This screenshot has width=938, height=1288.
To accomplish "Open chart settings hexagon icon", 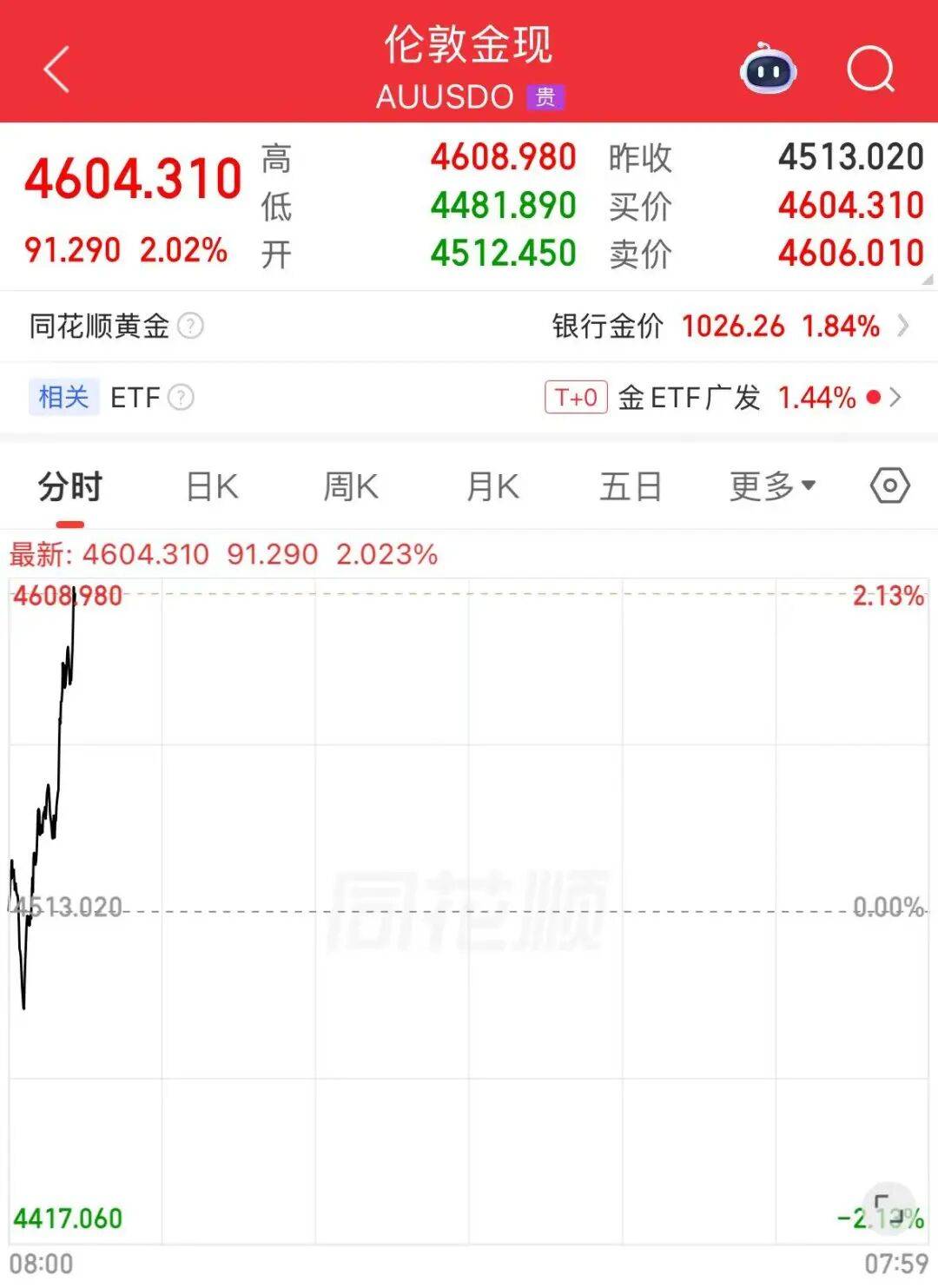I will coord(889,485).
